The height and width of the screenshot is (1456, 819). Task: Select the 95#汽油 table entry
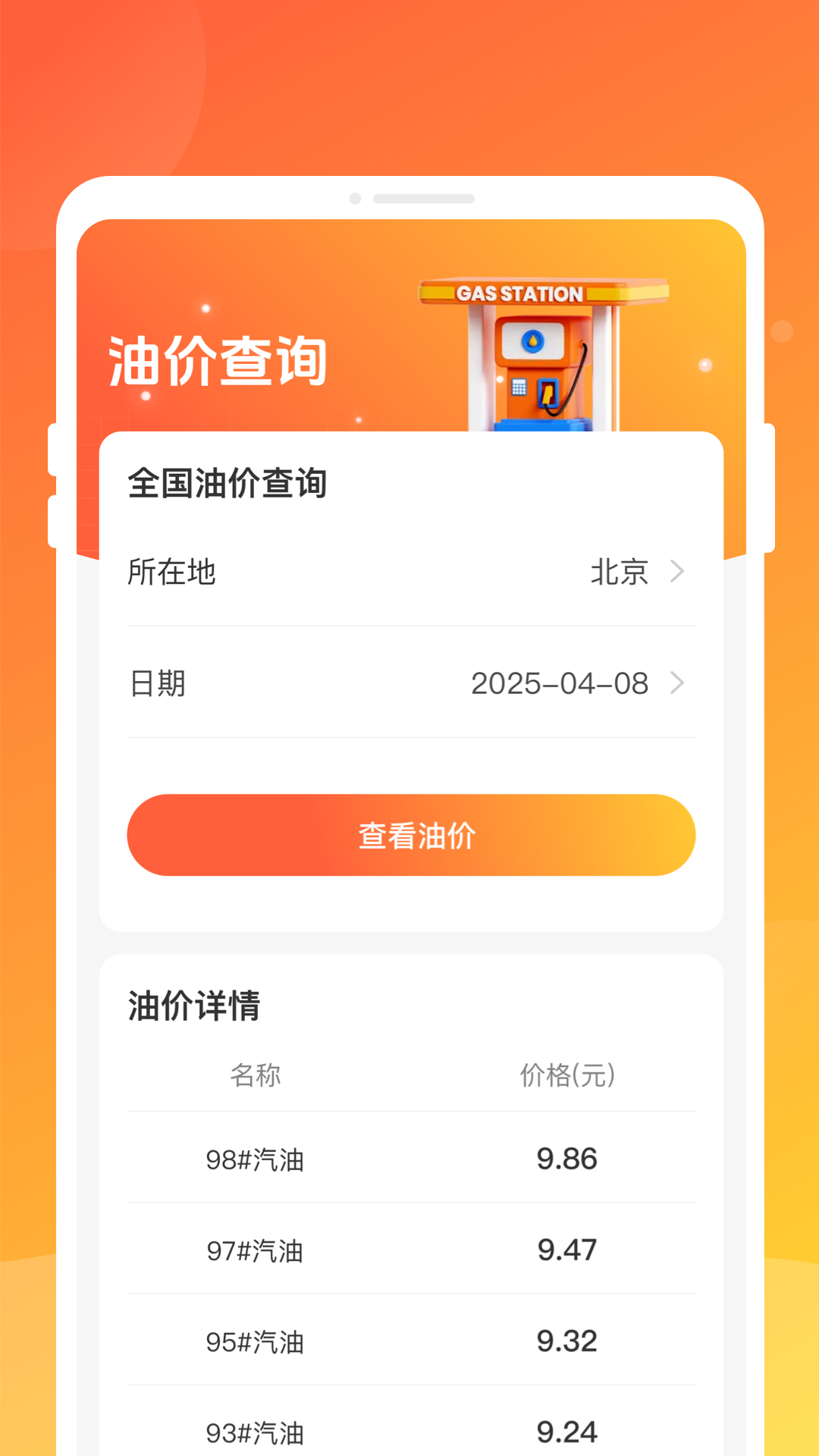(x=409, y=1341)
